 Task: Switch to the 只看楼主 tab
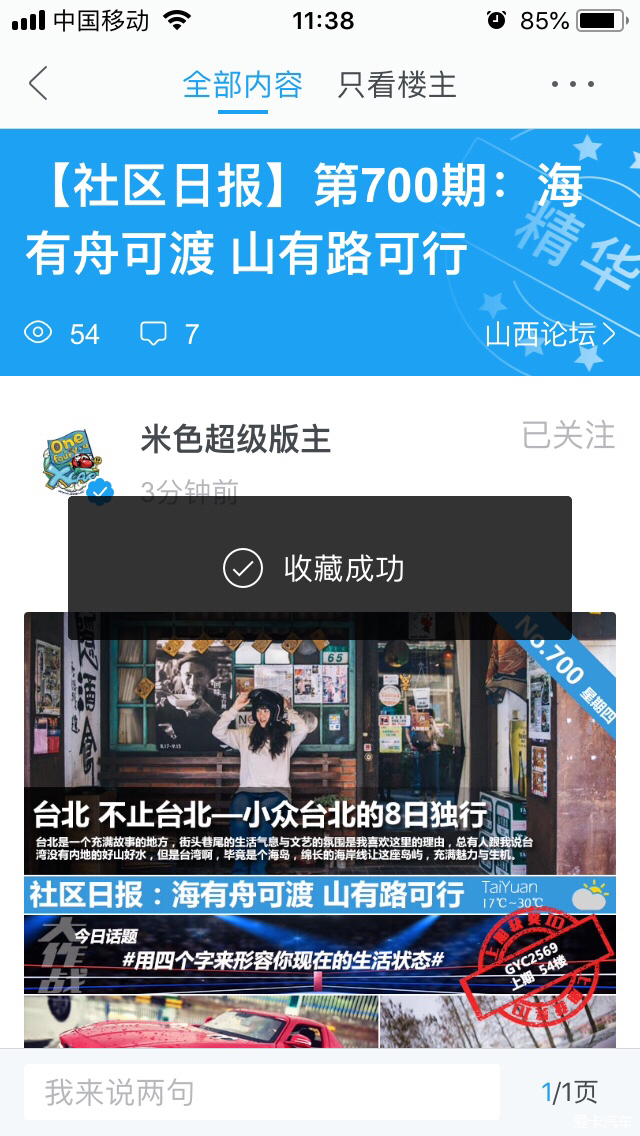397,85
